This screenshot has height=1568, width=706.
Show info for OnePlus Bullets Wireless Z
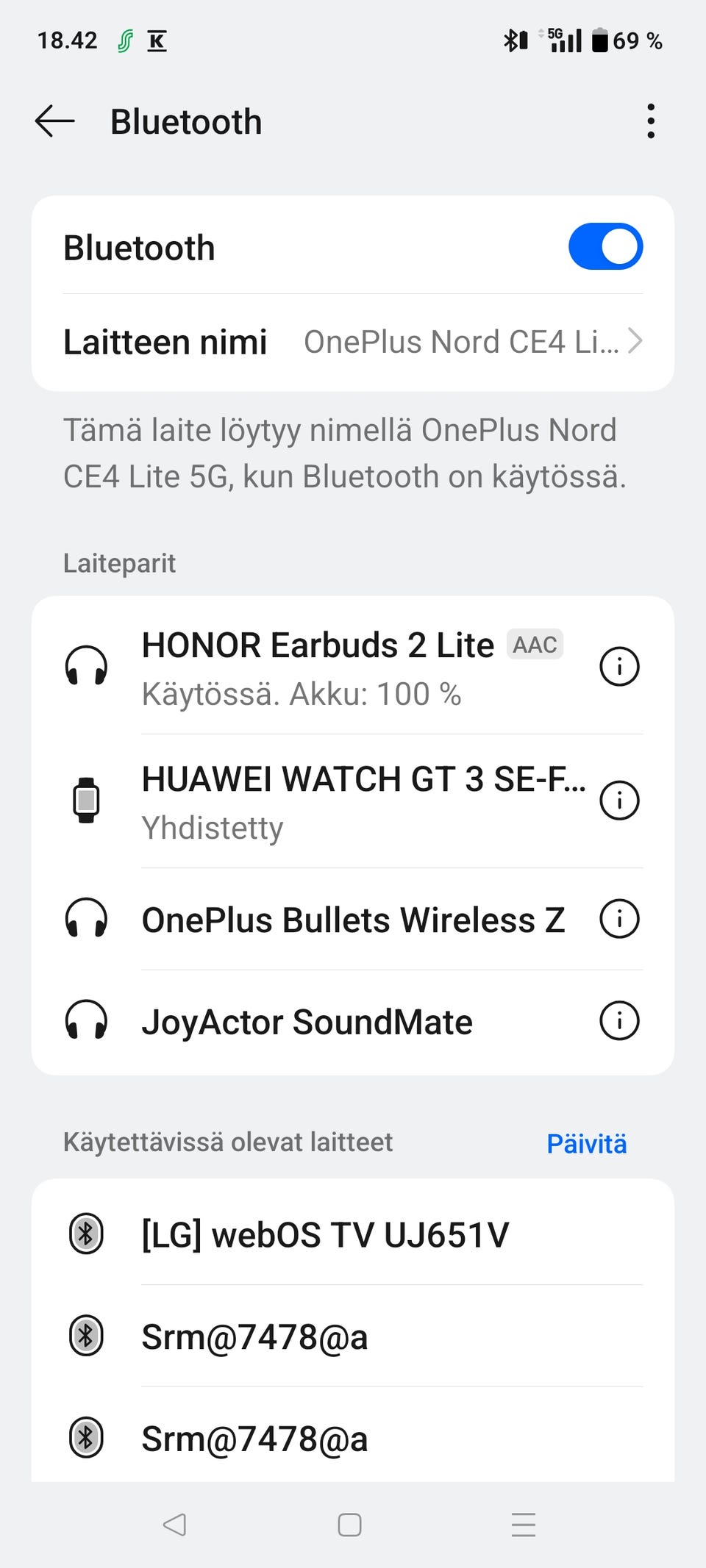coord(619,920)
